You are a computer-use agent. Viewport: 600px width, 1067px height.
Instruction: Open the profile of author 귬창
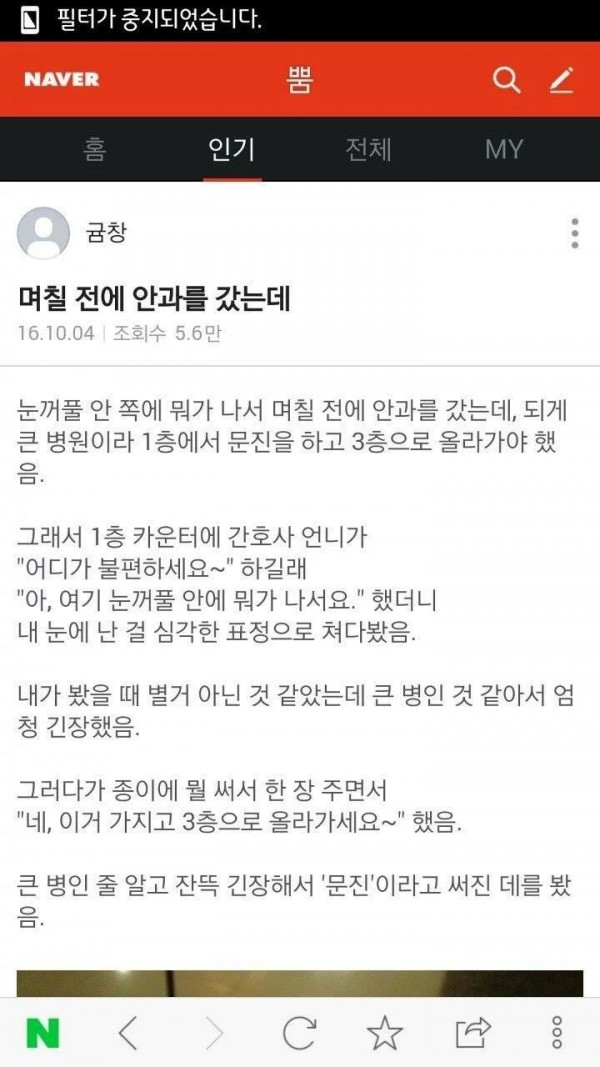[44, 233]
